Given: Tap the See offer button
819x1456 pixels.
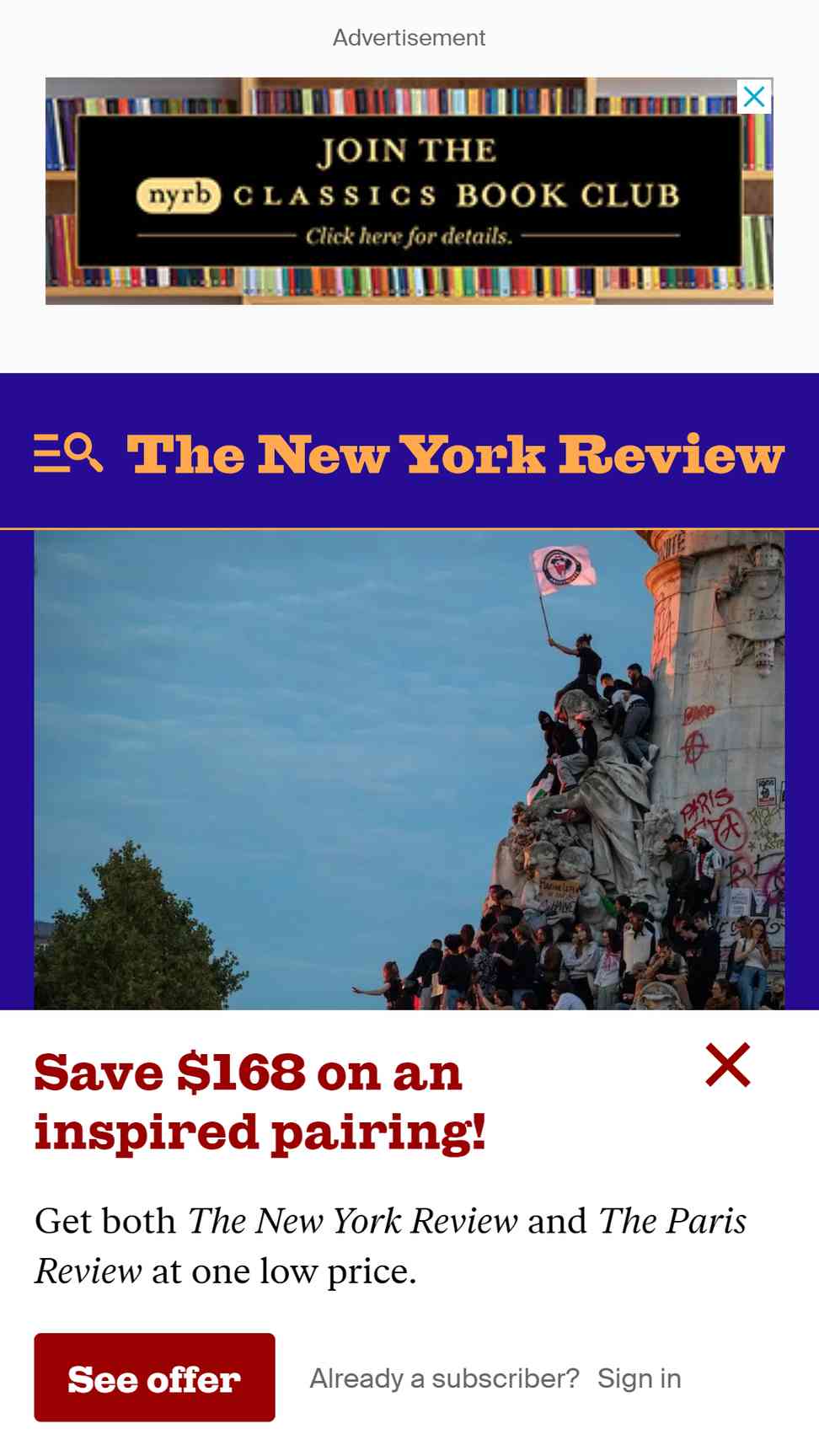Looking at the screenshot, I should click(154, 1378).
